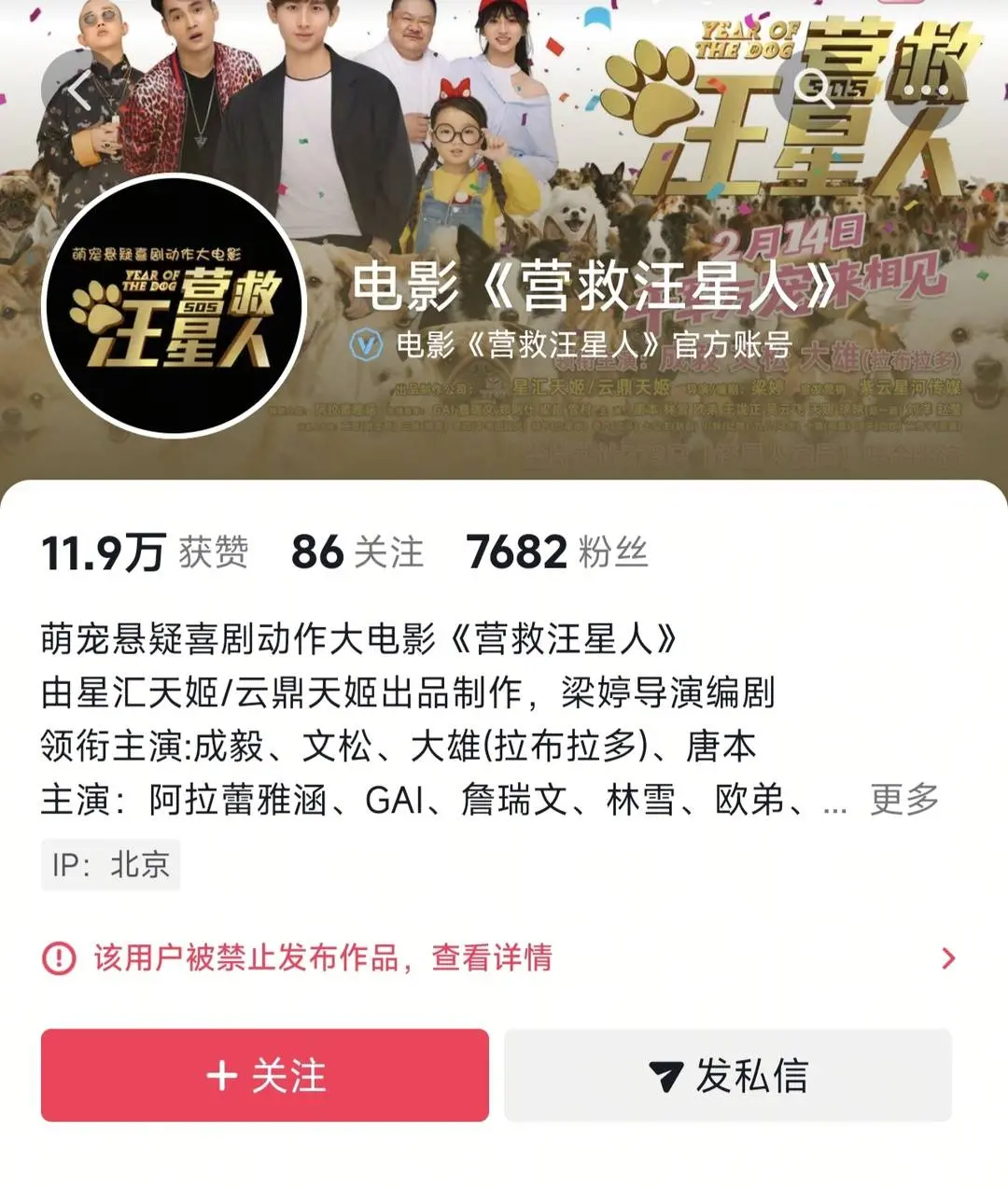Follow this account with the 关注 button
The image size is (1008, 1187).
pos(265,1075)
